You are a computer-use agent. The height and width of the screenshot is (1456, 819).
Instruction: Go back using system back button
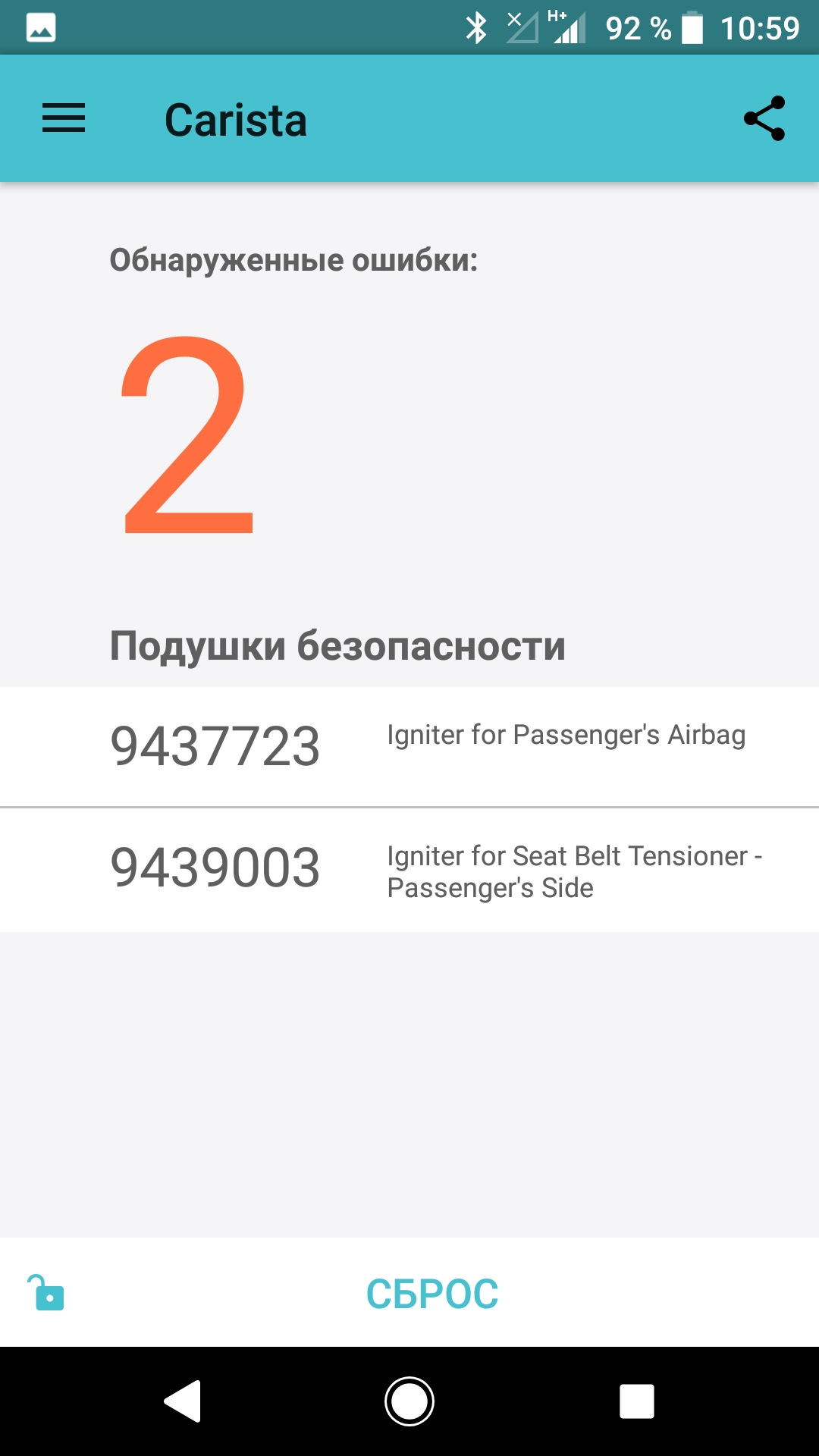(x=183, y=1401)
